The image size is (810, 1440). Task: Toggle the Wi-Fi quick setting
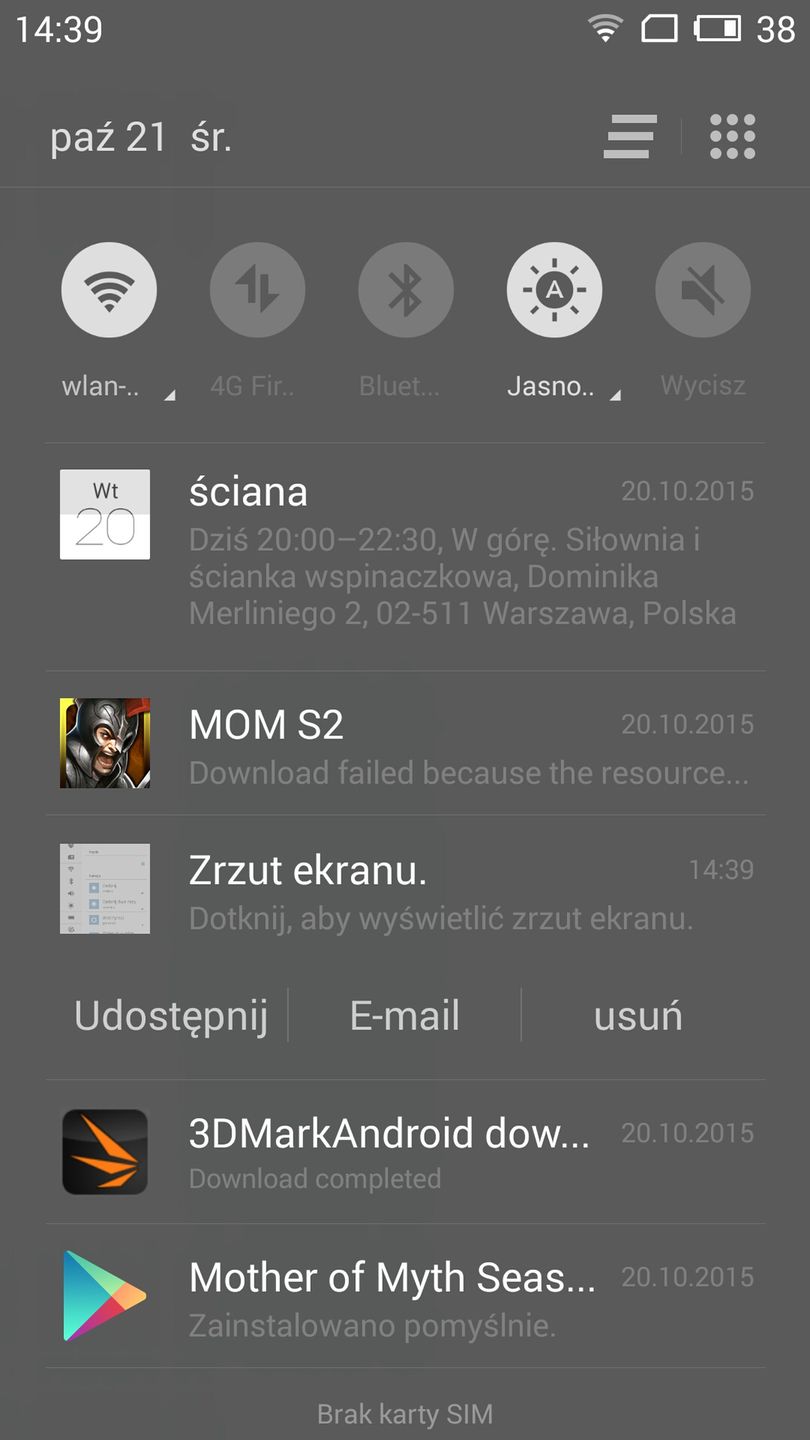[x=109, y=291]
